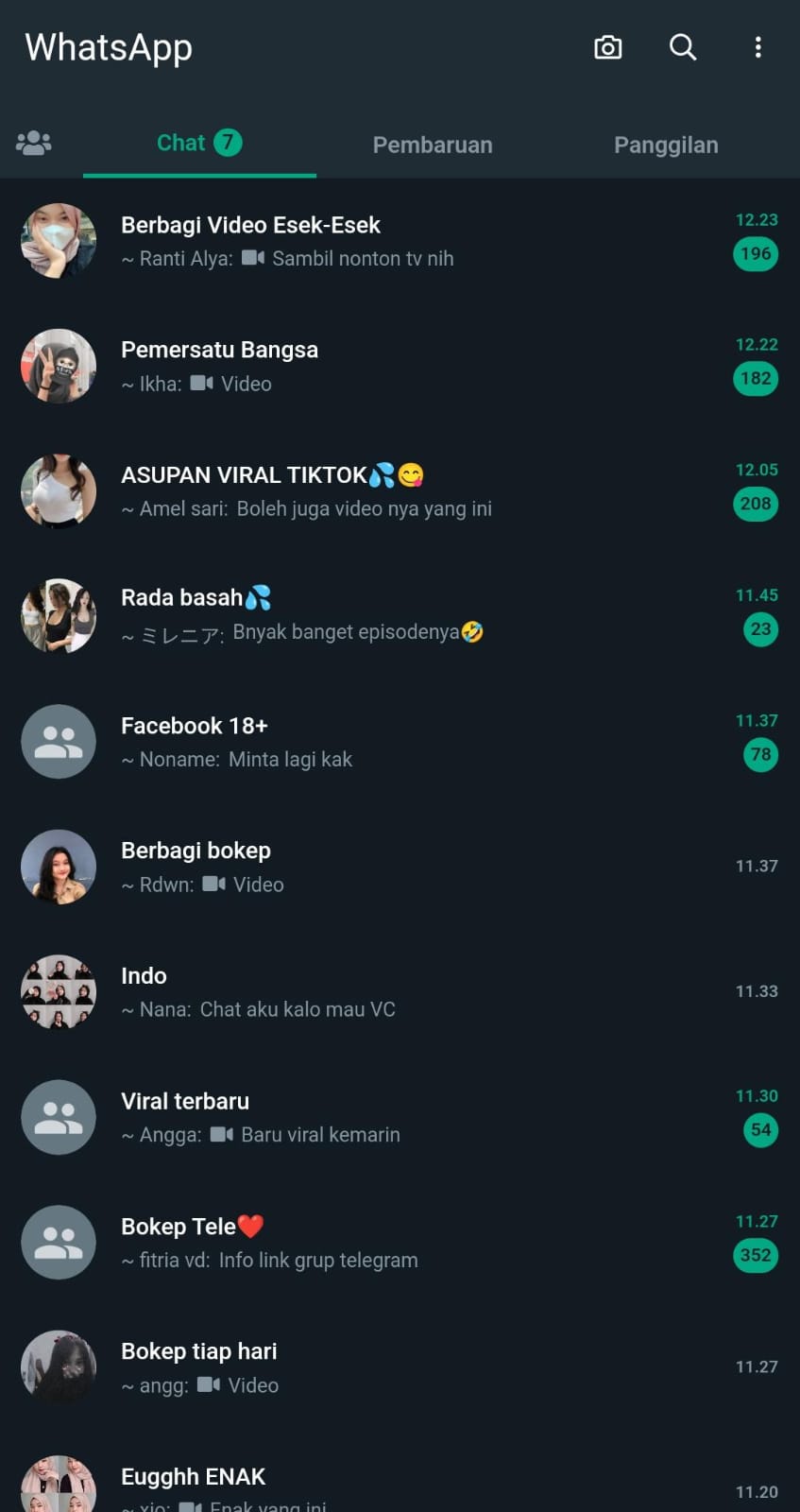Select the communities icon beside the tabs

(34, 144)
